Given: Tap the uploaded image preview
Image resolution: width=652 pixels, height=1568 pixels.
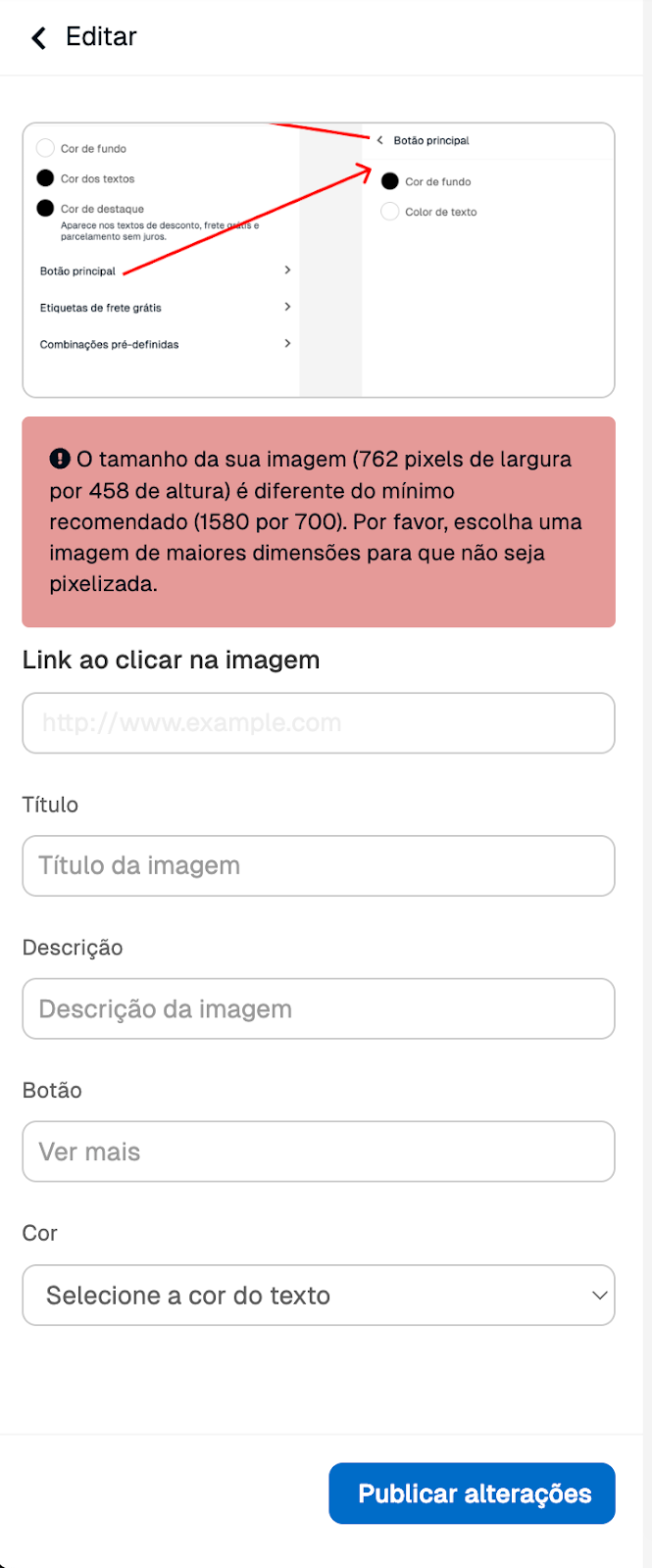Looking at the screenshot, I should tap(318, 260).
